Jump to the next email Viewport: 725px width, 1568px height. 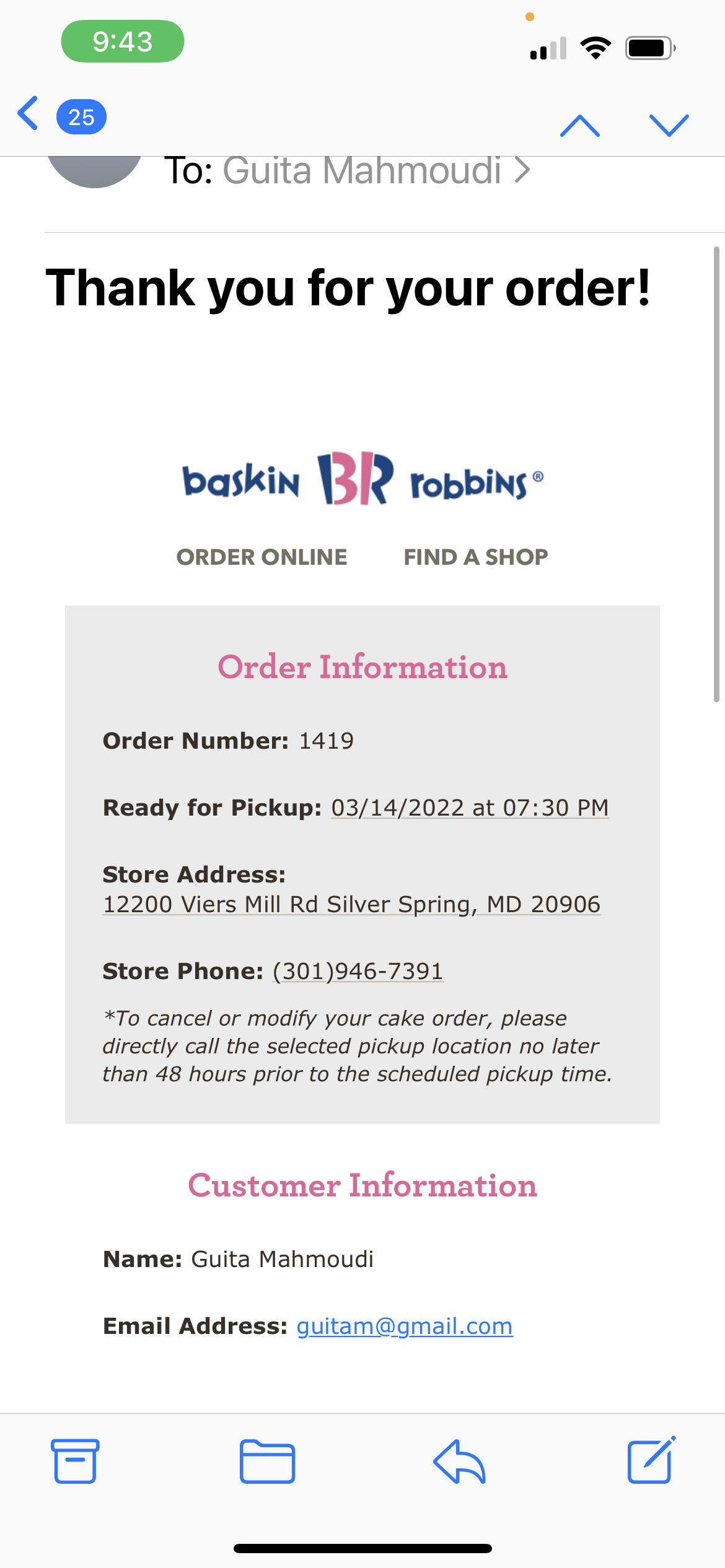(x=669, y=126)
